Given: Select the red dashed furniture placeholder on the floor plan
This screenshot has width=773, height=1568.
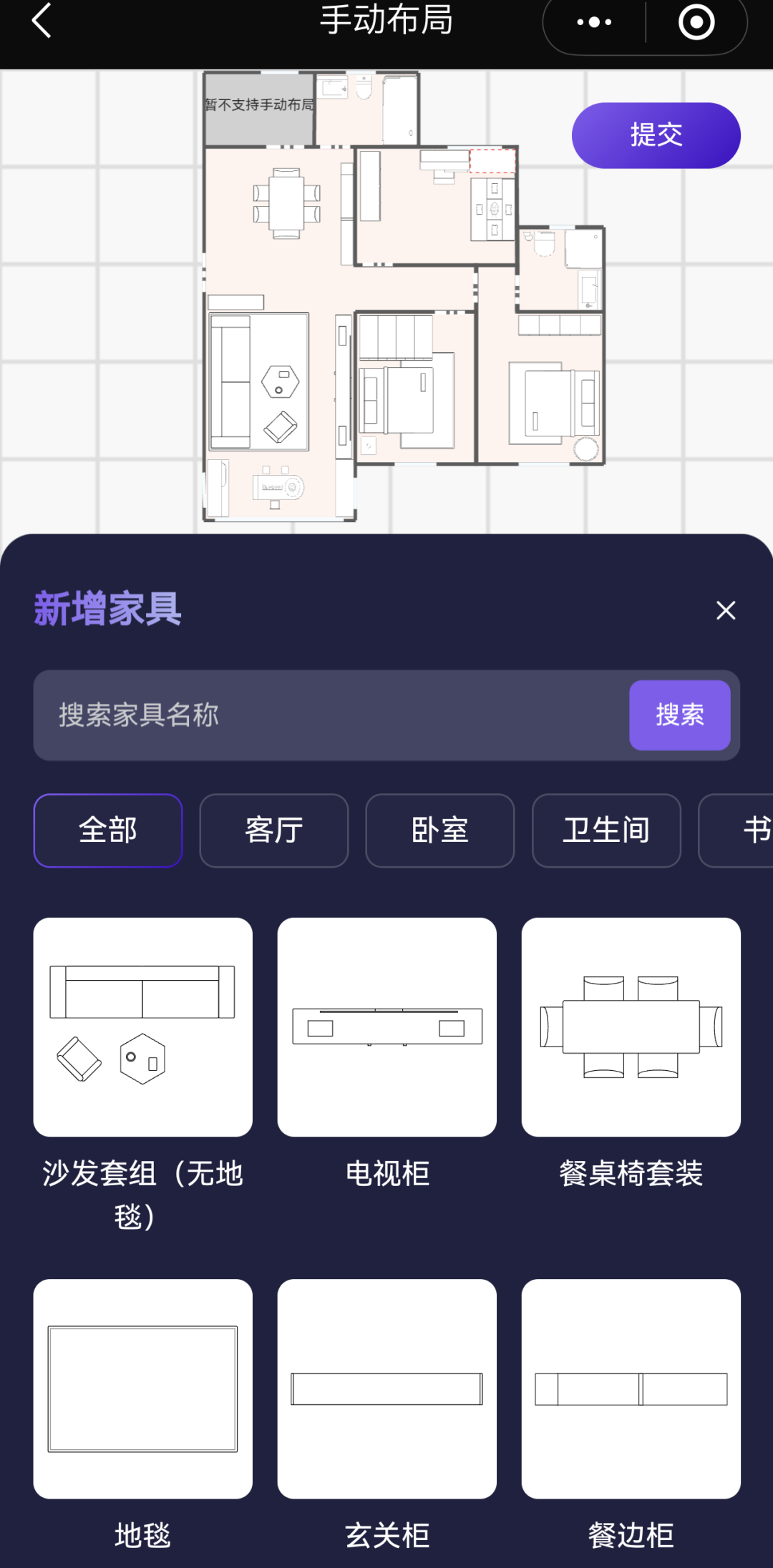Looking at the screenshot, I should (x=492, y=162).
